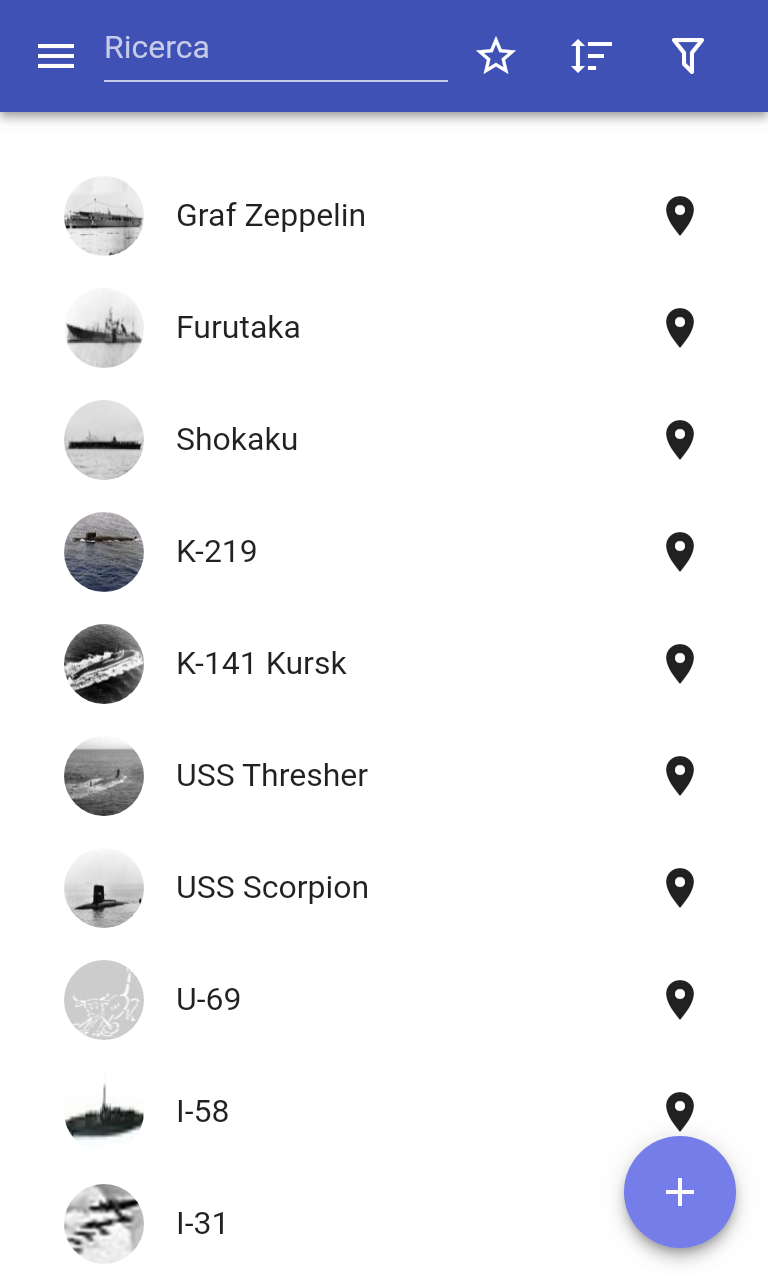
Task: Select the USS Scorpion row
Action: pos(272,888)
